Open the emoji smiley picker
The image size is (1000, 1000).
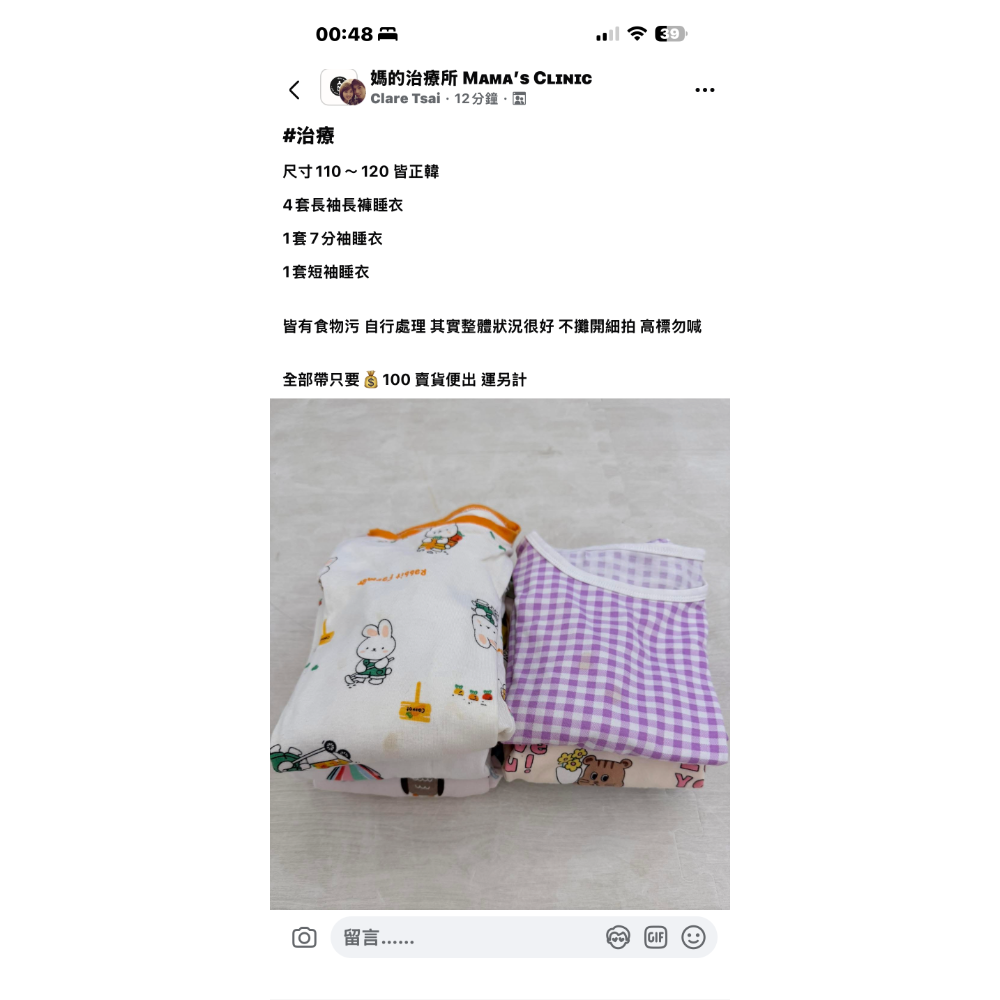tap(693, 938)
